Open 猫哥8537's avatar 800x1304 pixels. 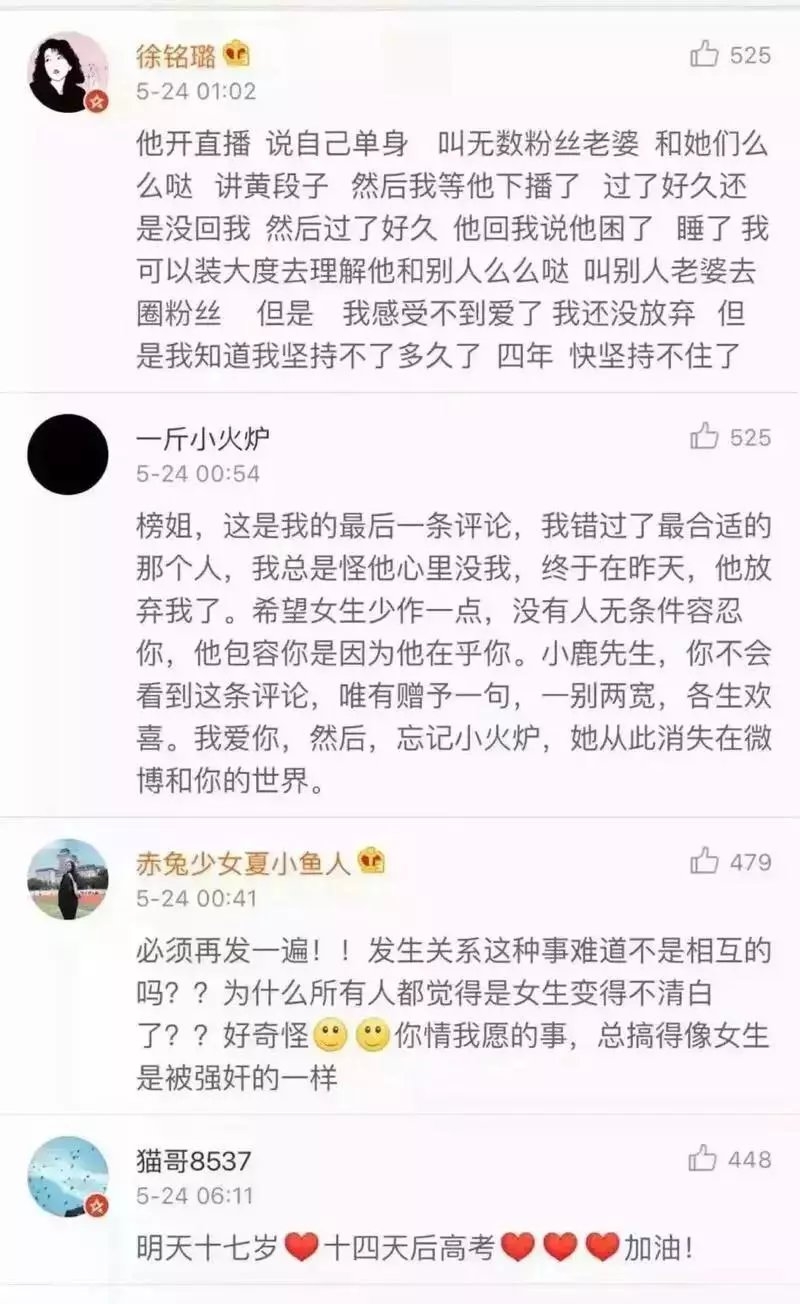click(x=68, y=1177)
